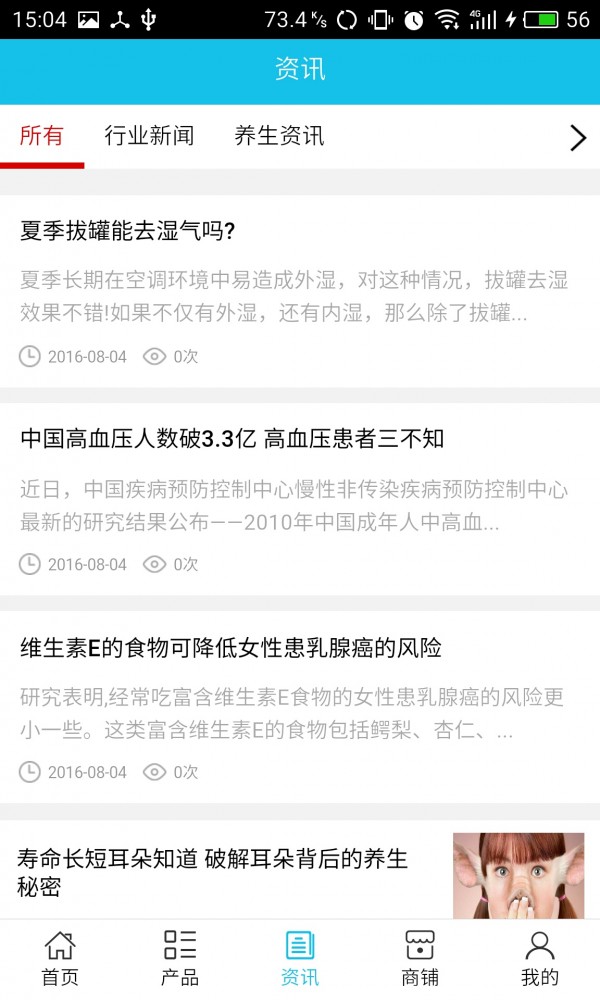Go to the 首页 tab

(x=60, y=959)
